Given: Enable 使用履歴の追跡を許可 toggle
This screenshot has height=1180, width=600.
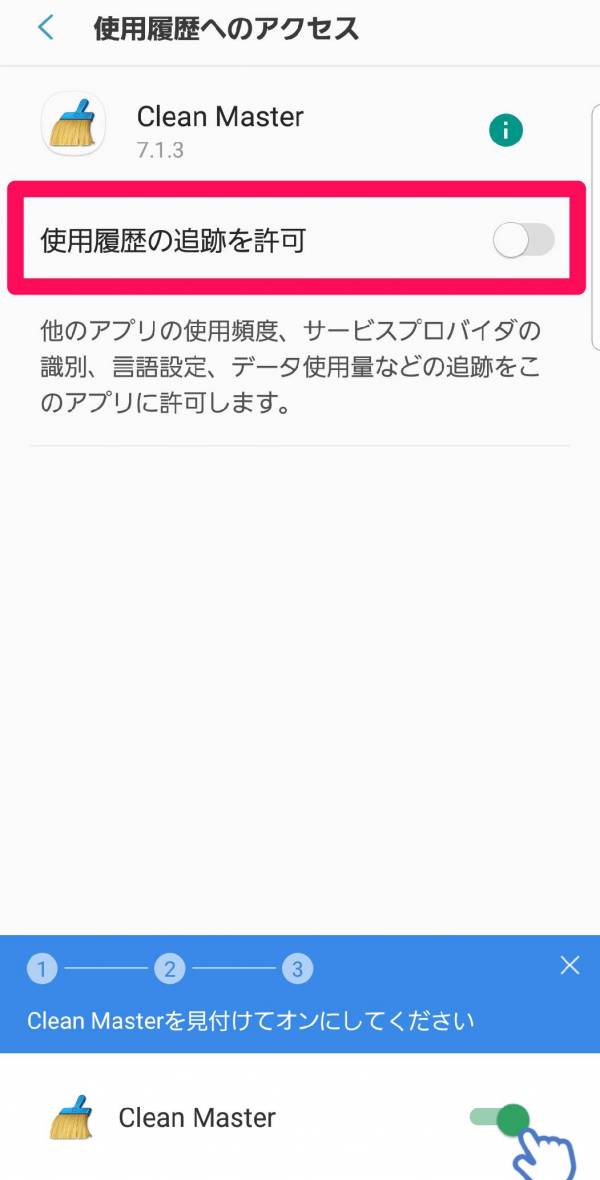Looking at the screenshot, I should coord(523,241).
